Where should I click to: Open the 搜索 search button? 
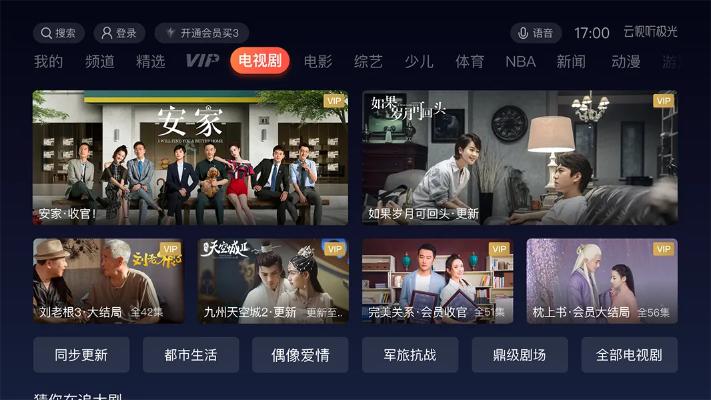pyautogui.click(x=58, y=33)
